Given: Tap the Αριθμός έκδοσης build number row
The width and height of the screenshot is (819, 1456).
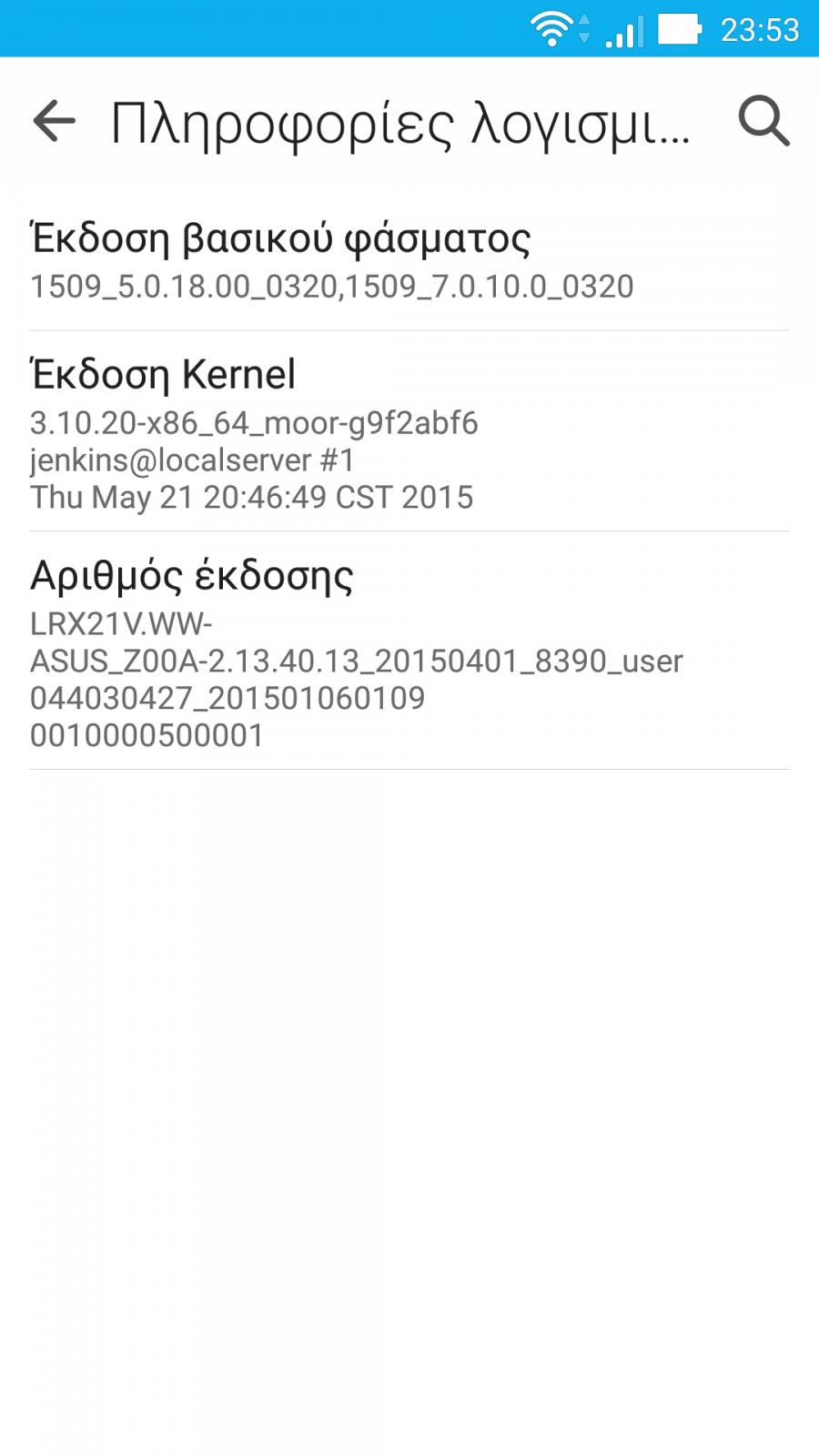Looking at the screenshot, I should 409,651.
